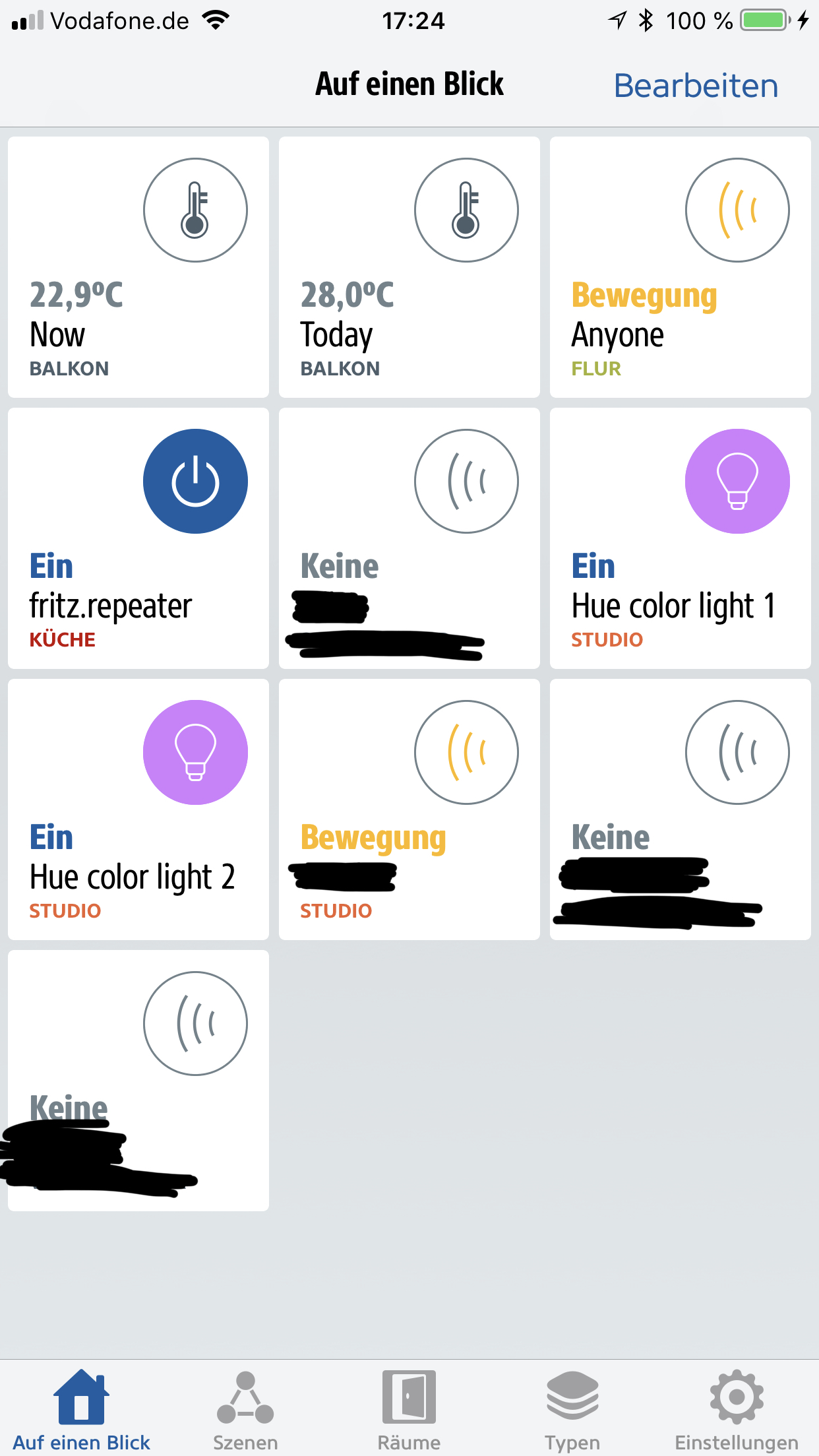
Task: Toggle the fritz.repeater power button
Action: [x=195, y=482]
